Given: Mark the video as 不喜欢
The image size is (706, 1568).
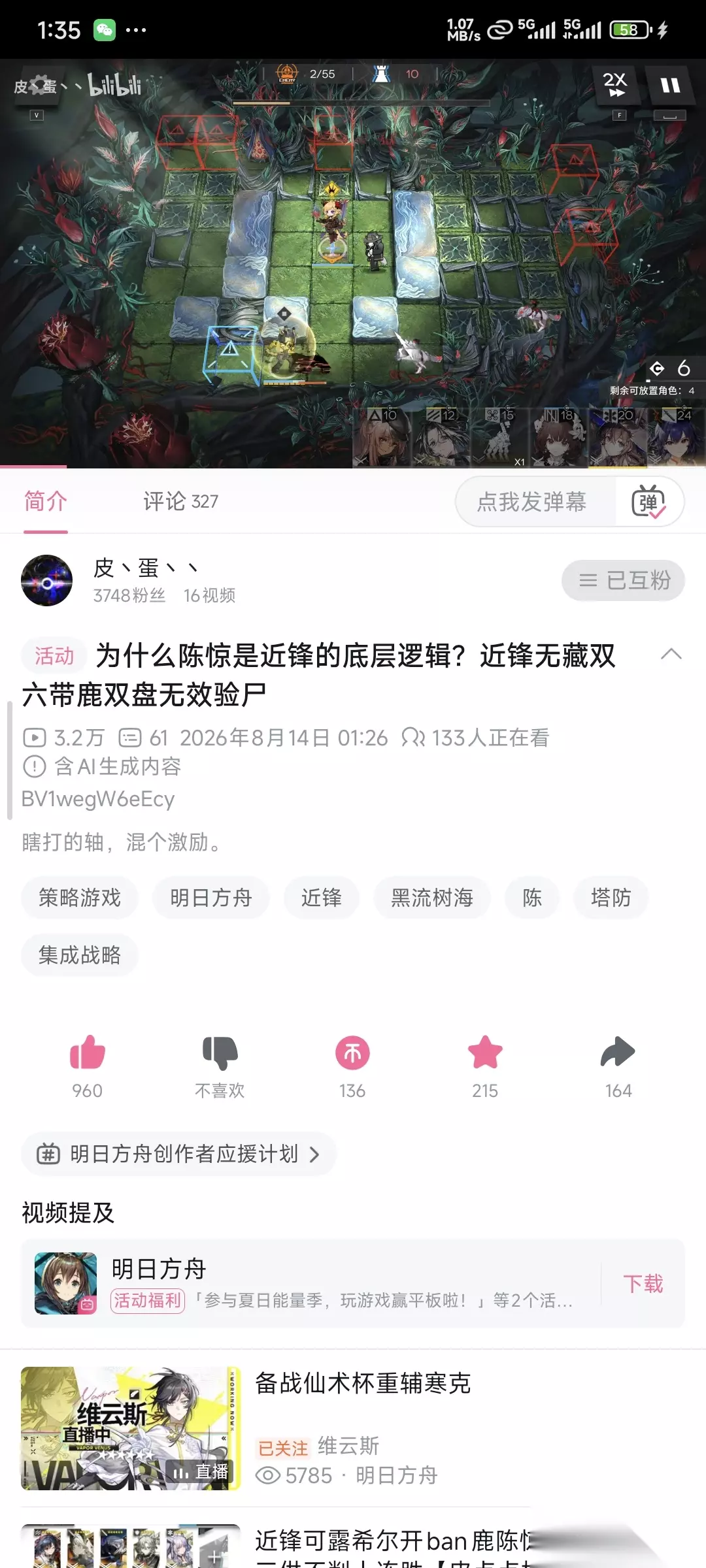Looking at the screenshot, I should [x=220, y=1066].
